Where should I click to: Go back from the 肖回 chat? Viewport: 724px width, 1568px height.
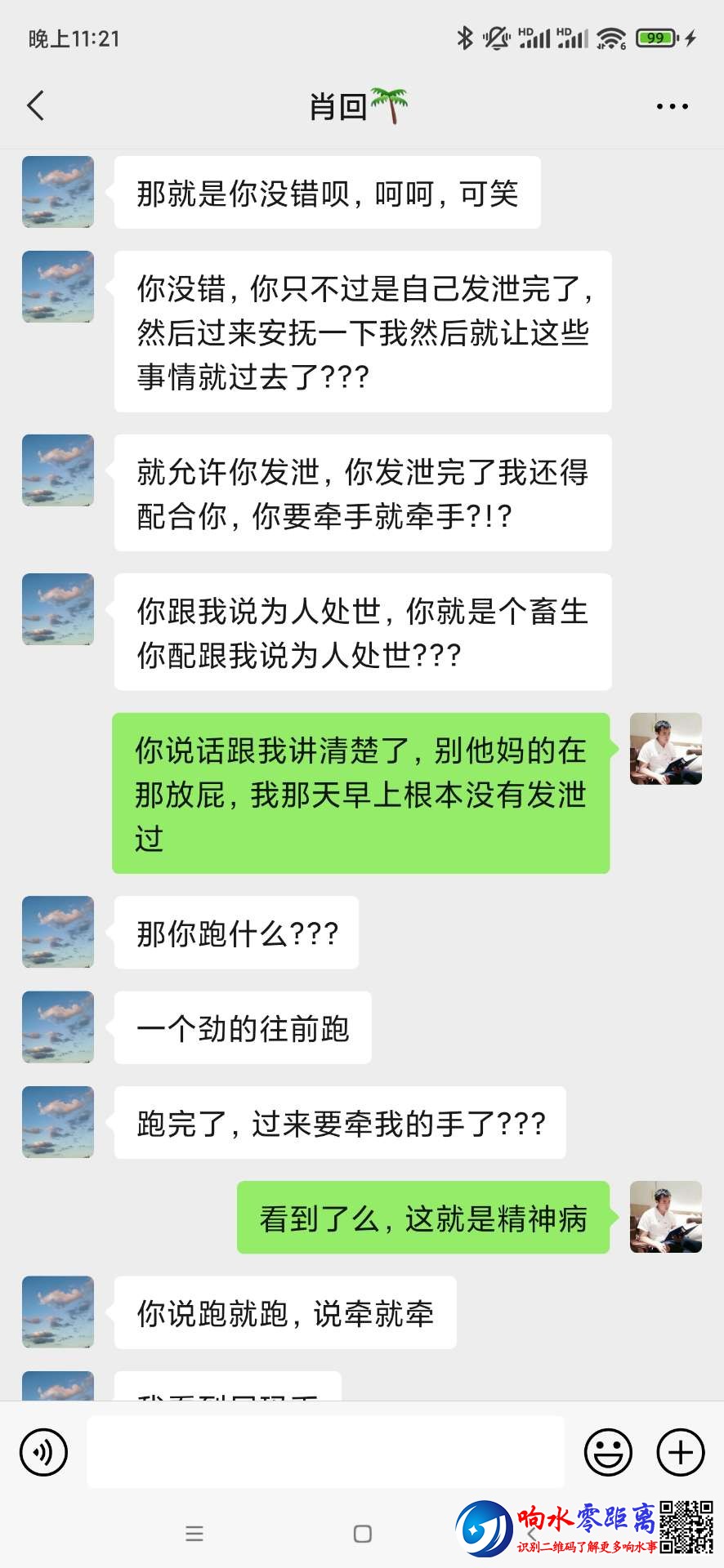36,106
